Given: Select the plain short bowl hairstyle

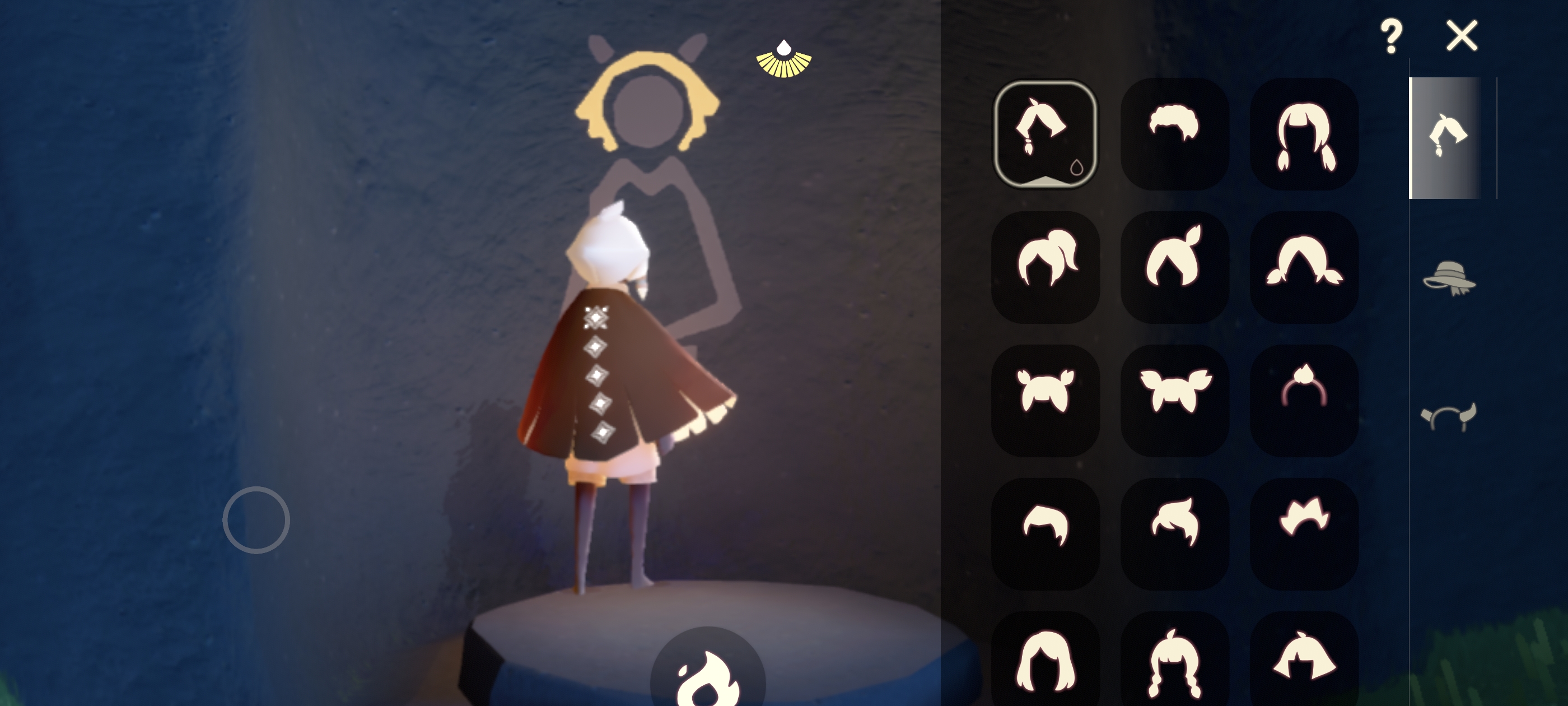Looking at the screenshot, I should [x=1045, y=533].
